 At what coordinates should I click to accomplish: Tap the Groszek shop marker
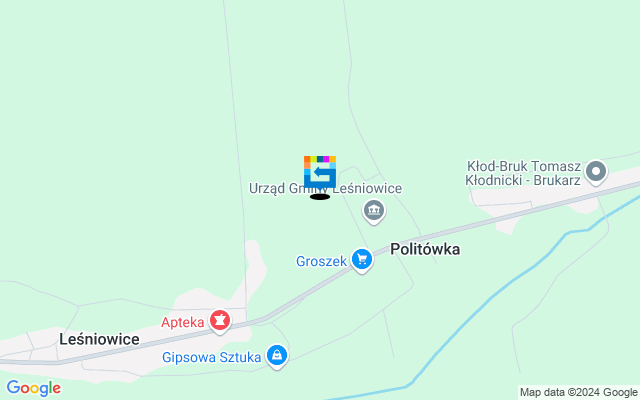(x=362, y=260)
